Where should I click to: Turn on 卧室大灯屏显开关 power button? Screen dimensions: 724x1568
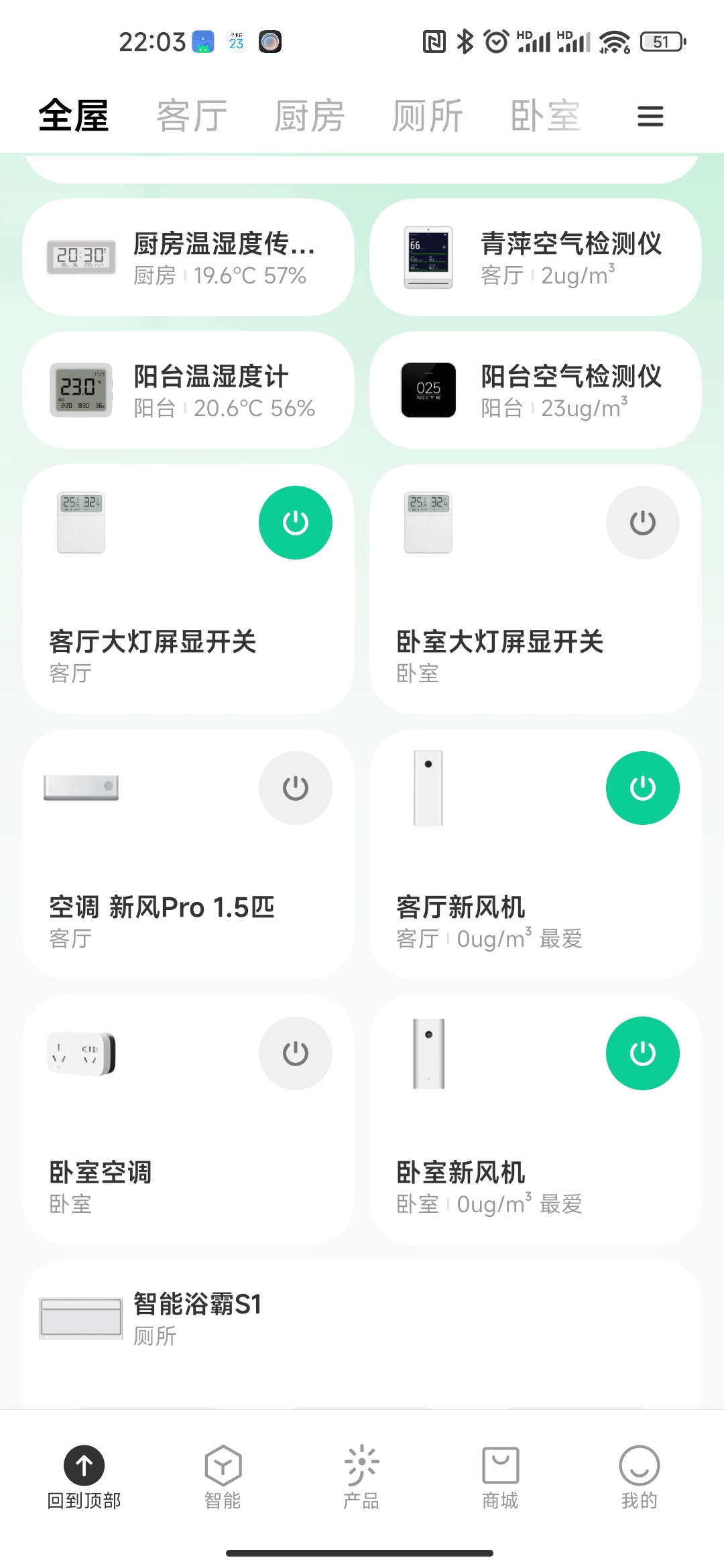coord(642,523)
